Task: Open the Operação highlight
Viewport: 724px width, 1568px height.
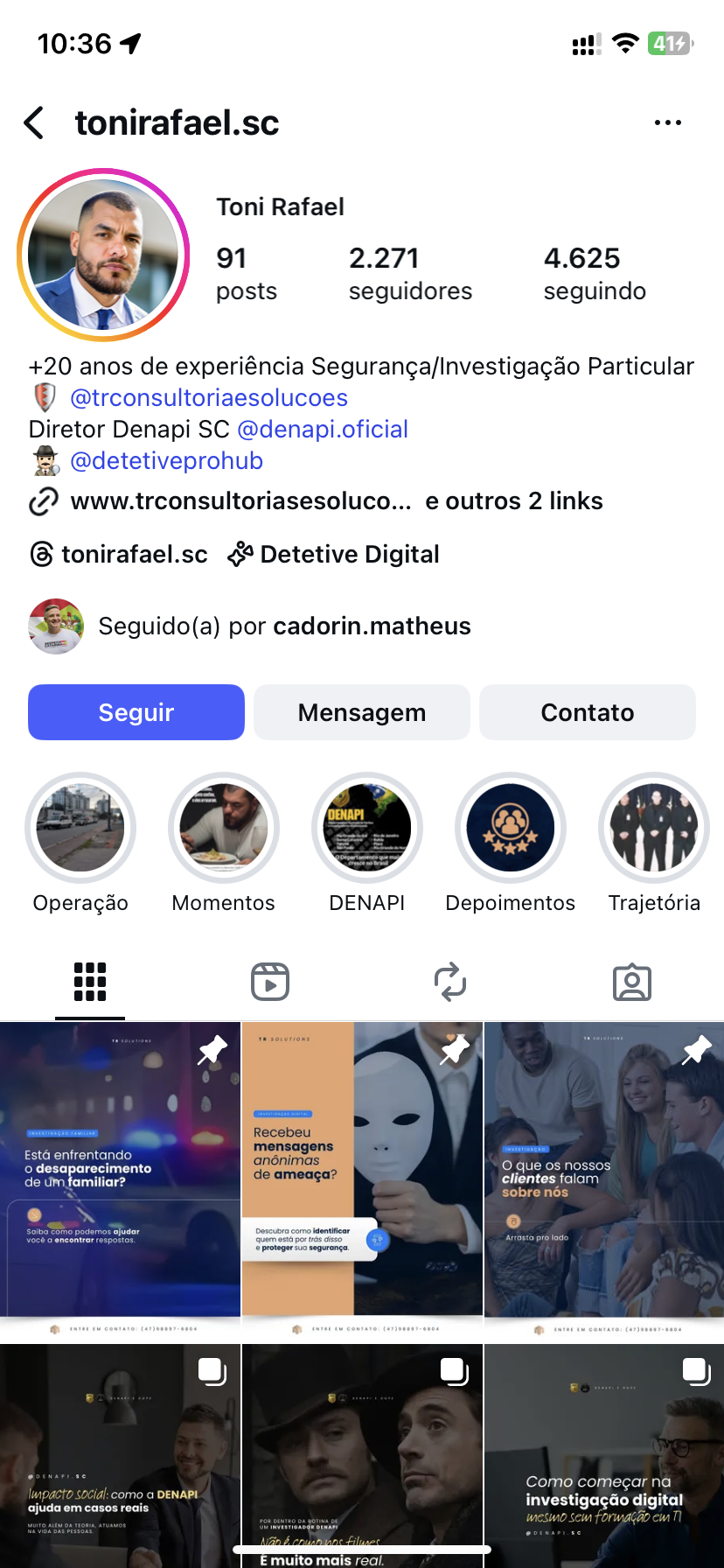Action: (80, 828)
